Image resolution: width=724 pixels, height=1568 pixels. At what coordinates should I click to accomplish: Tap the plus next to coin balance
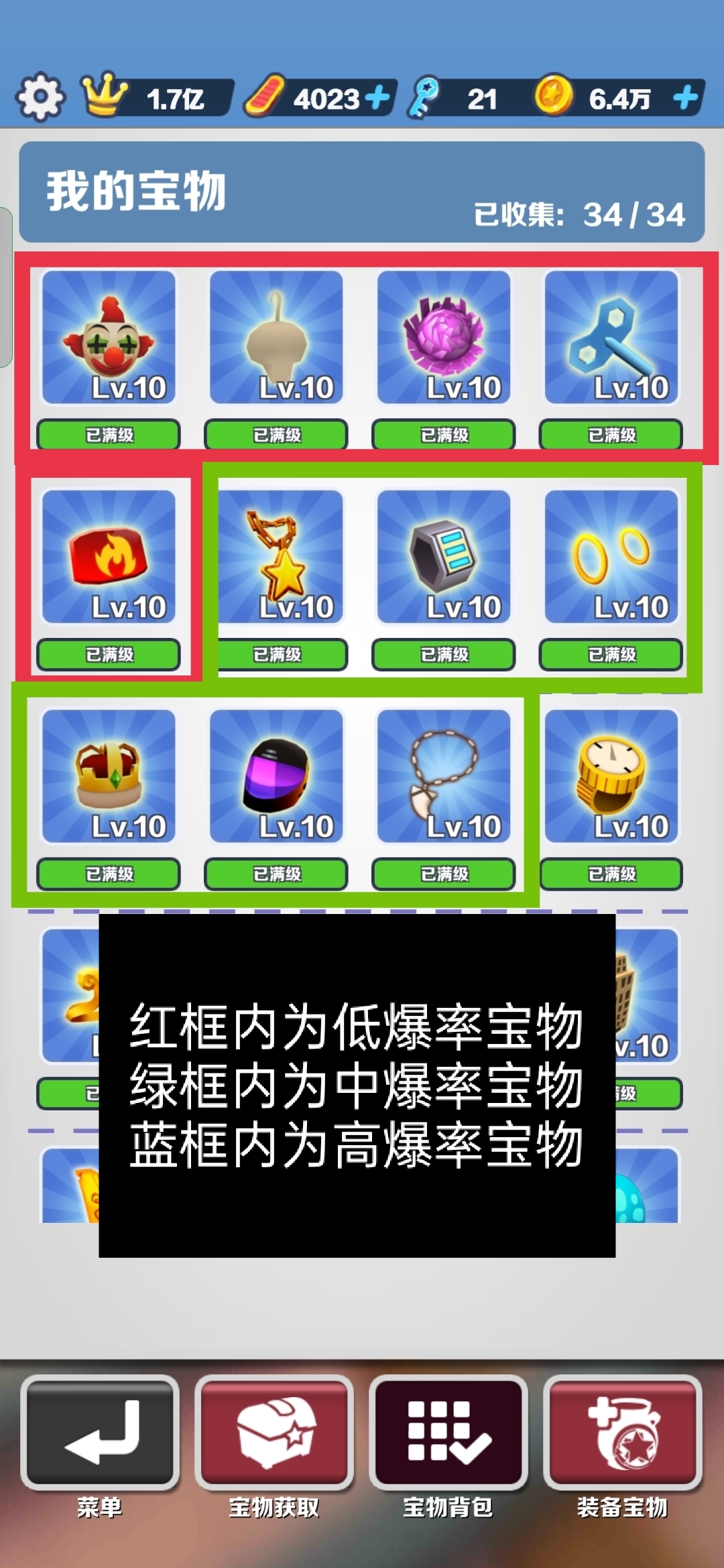(685, 98)
